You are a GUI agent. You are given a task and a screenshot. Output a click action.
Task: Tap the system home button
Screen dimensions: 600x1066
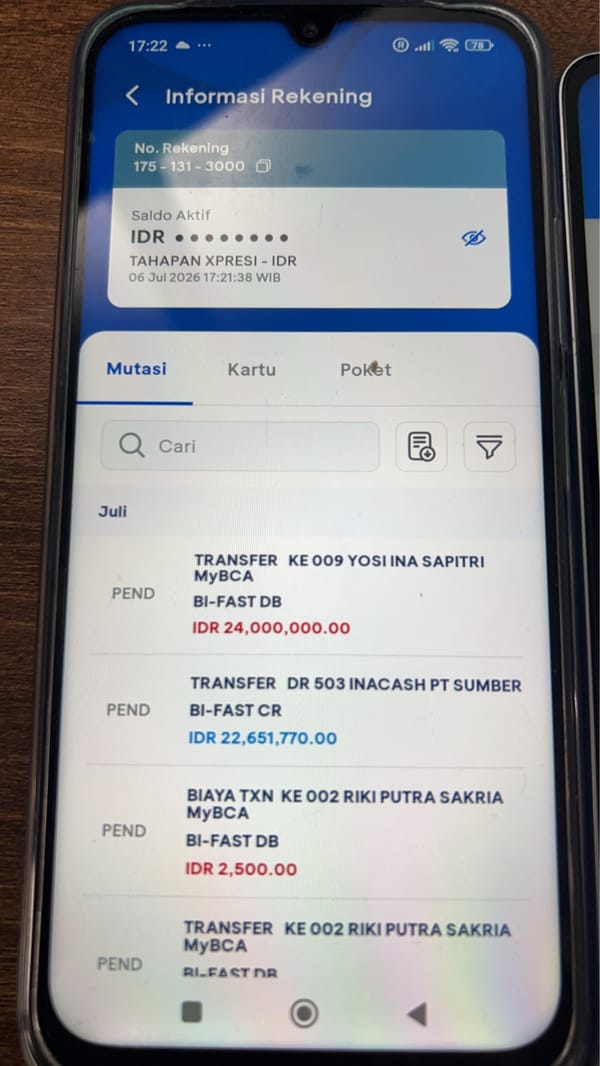pos(304,1013)
